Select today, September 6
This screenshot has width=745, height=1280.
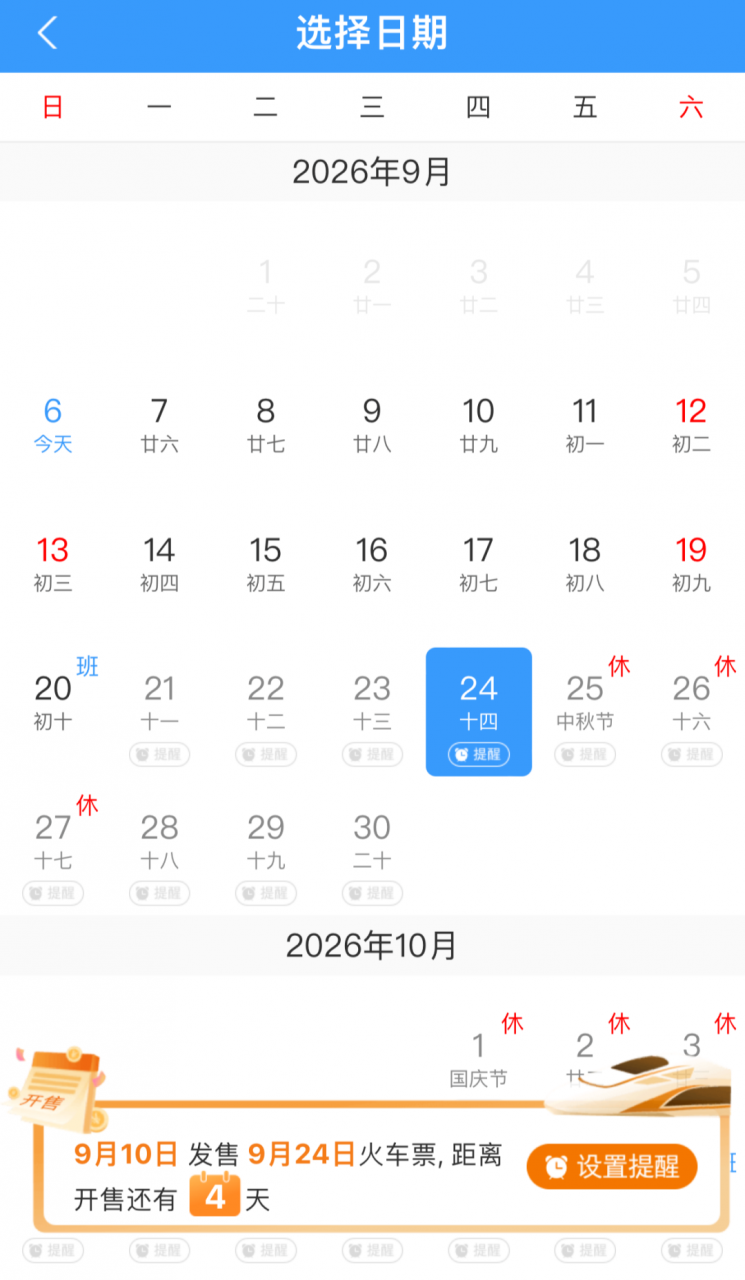(53, 424)
